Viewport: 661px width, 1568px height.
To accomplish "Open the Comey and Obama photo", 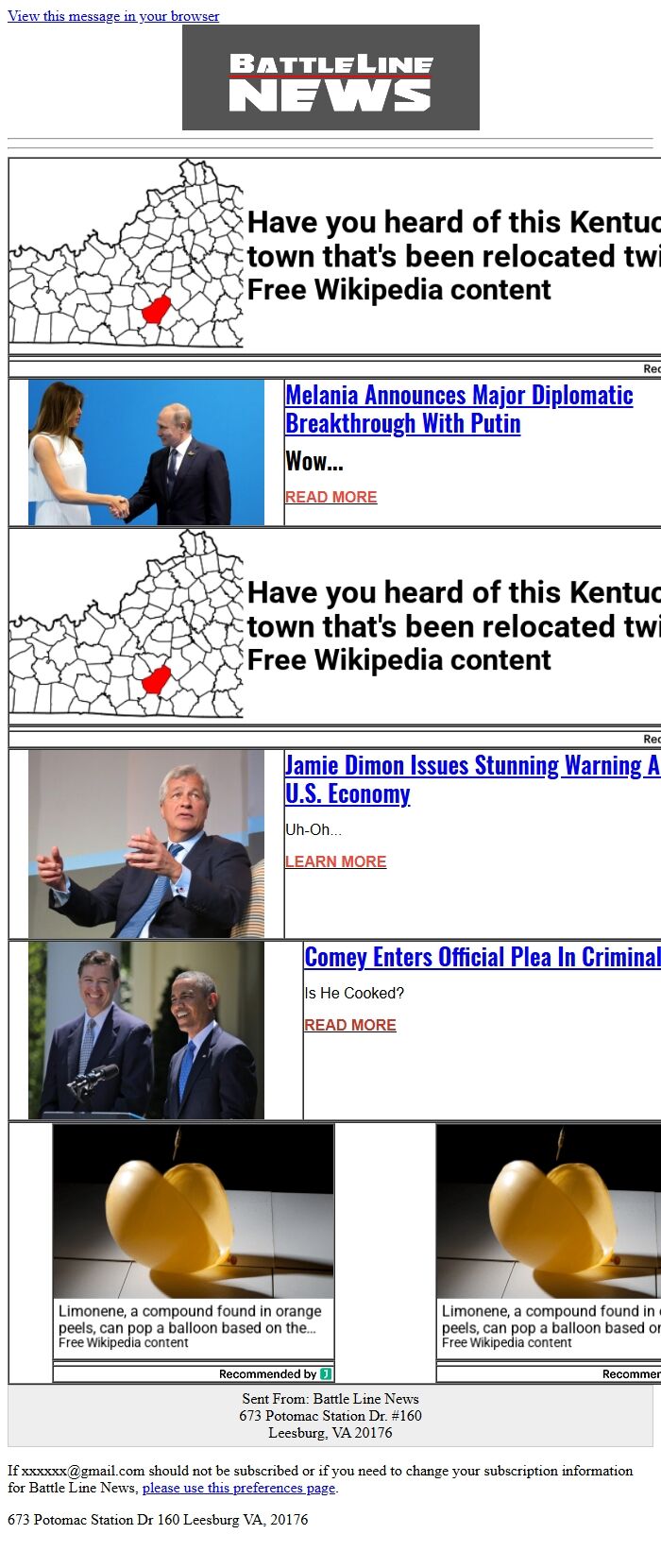I will [x=146, y=1031].
